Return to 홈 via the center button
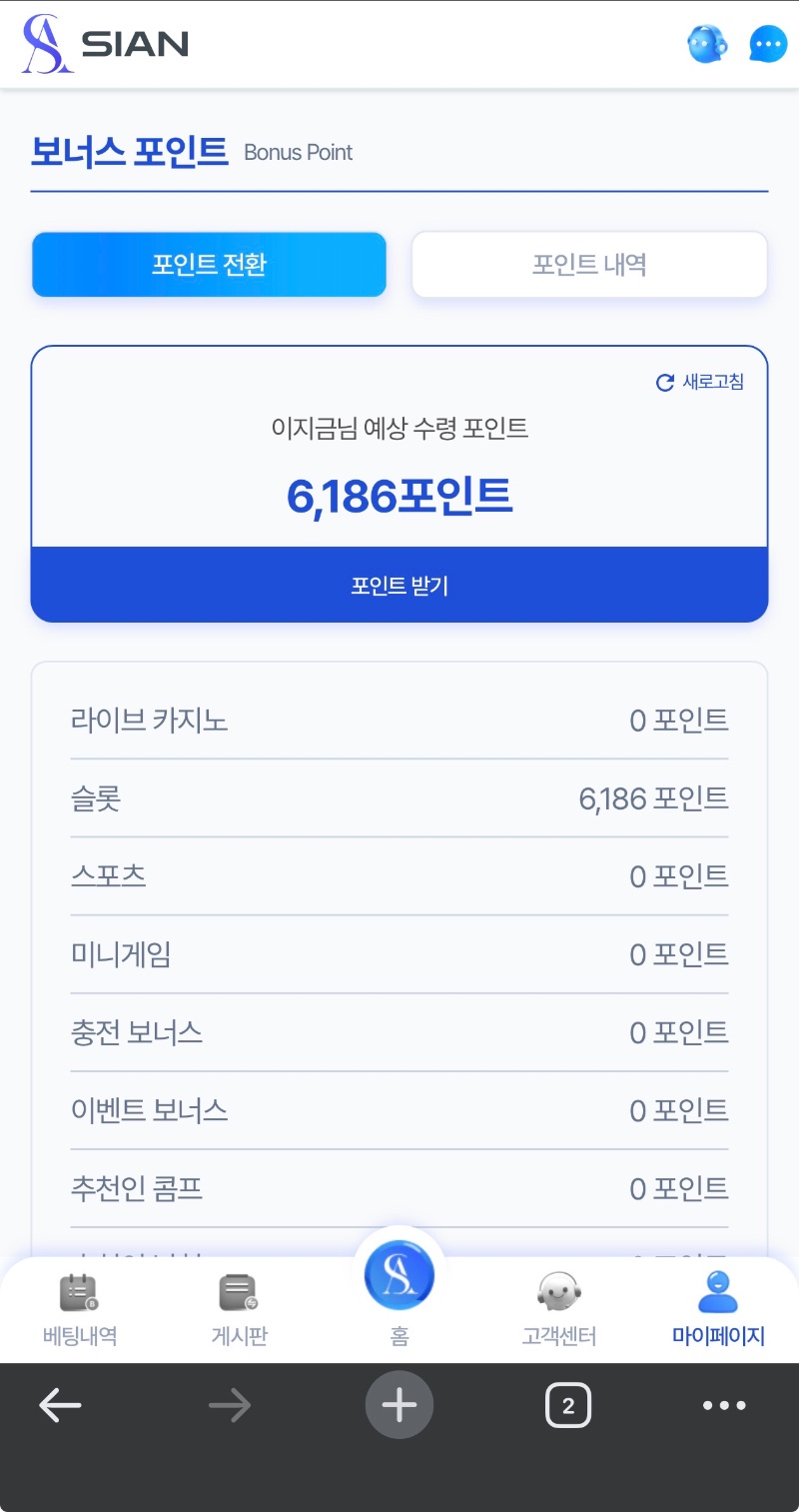Viewport: 799px width, 1512px height. [x=399, y=1284]
